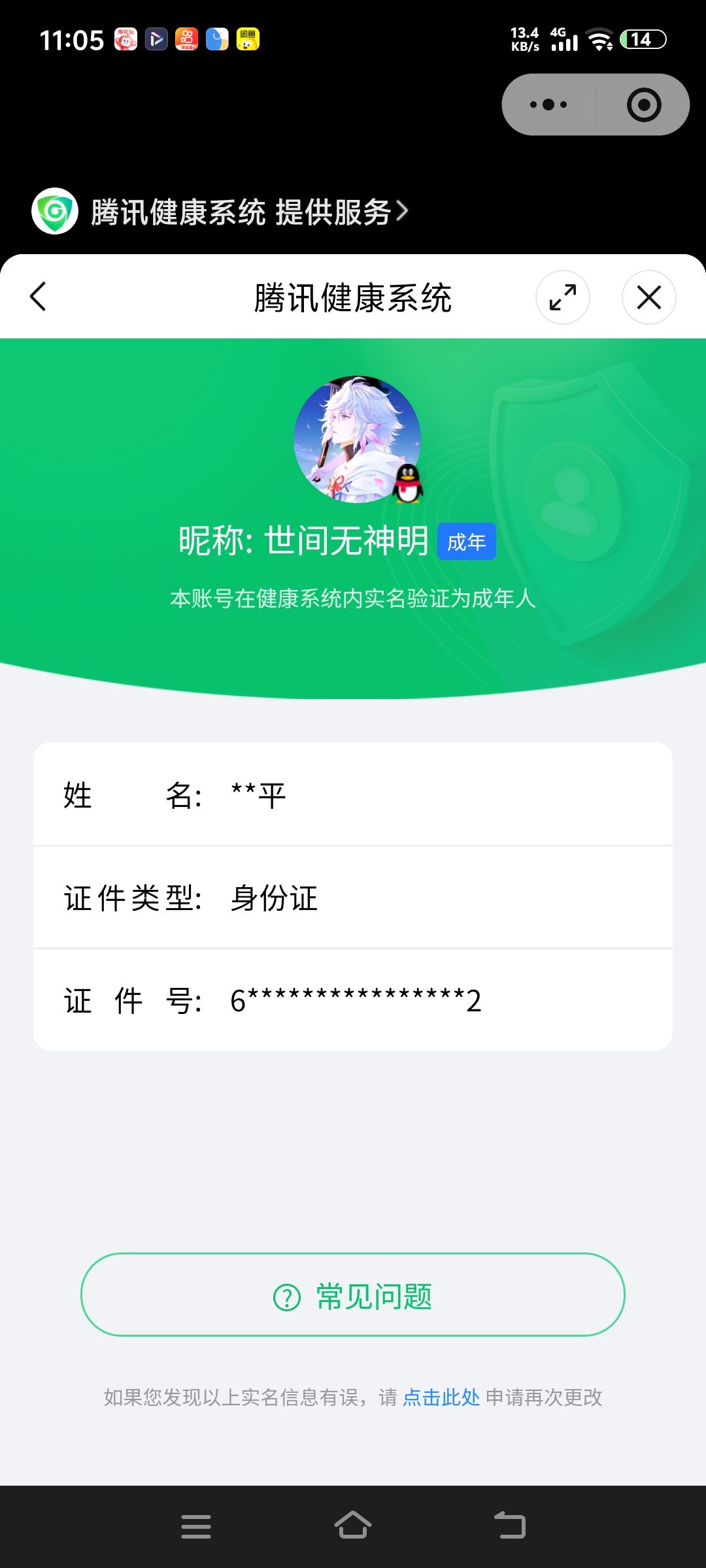
Task: Open the 常见问题 FAQ button
Action: click(353, 1296)
